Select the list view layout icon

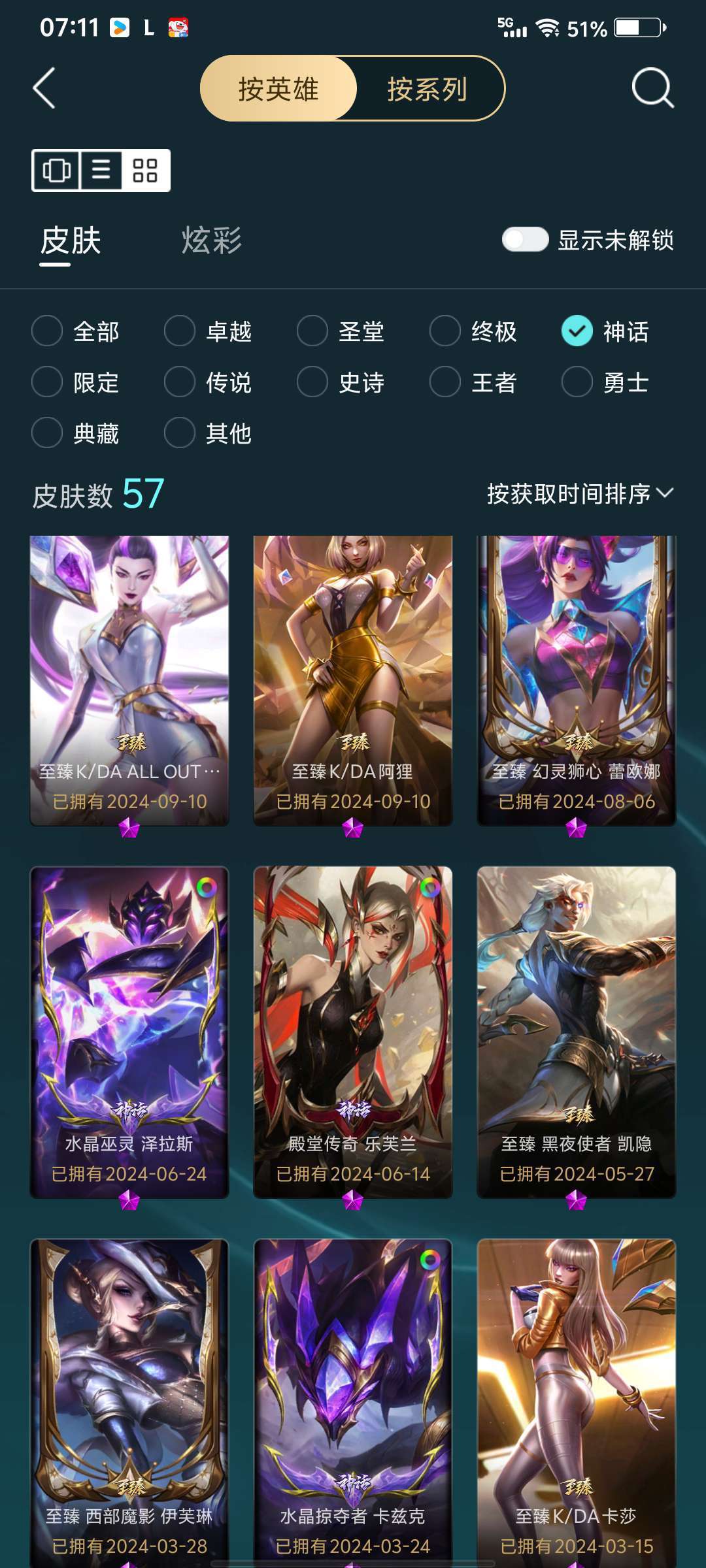coord(101,171)
